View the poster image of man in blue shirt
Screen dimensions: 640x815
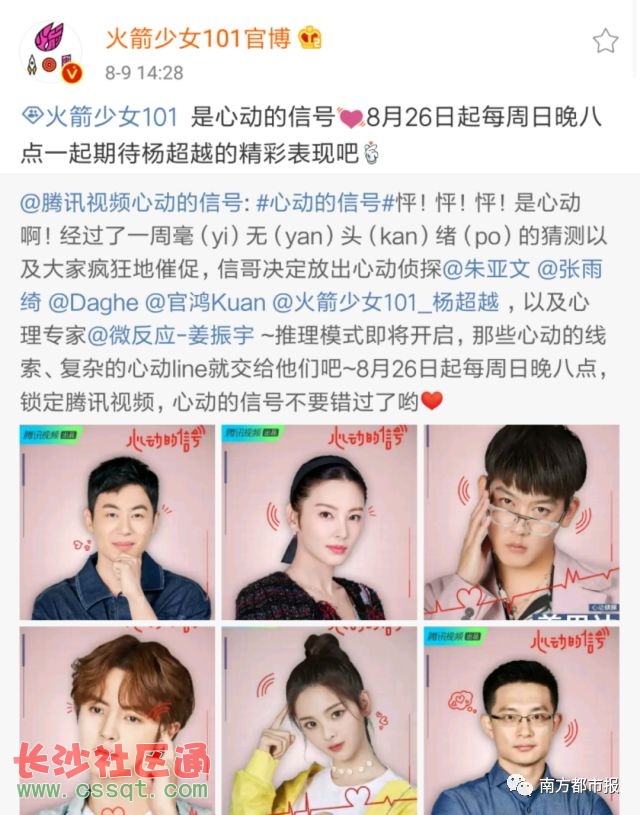tap(521, 720)
